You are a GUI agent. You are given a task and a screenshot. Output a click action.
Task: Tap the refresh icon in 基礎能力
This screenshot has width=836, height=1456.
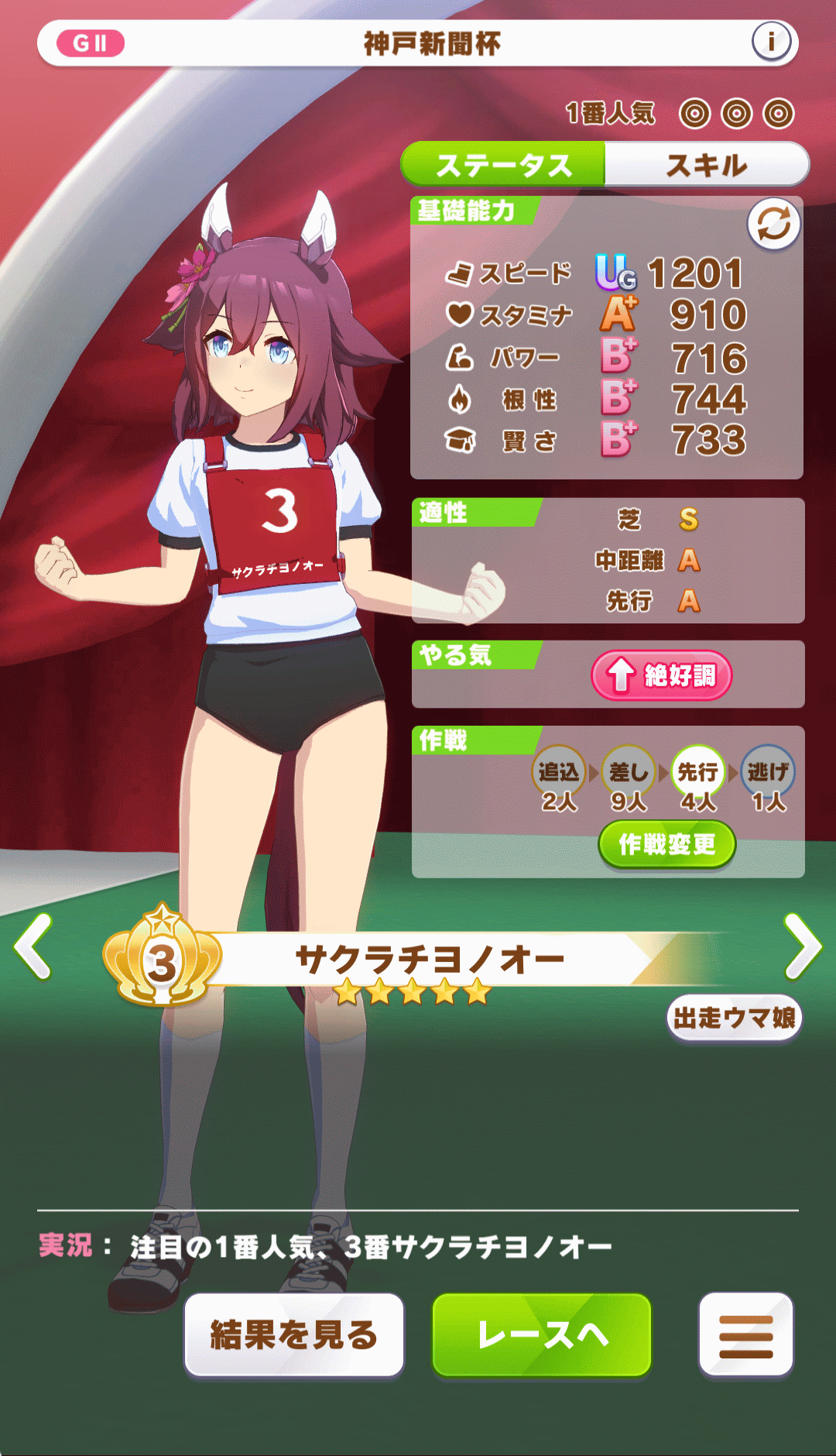coord(773,225)
